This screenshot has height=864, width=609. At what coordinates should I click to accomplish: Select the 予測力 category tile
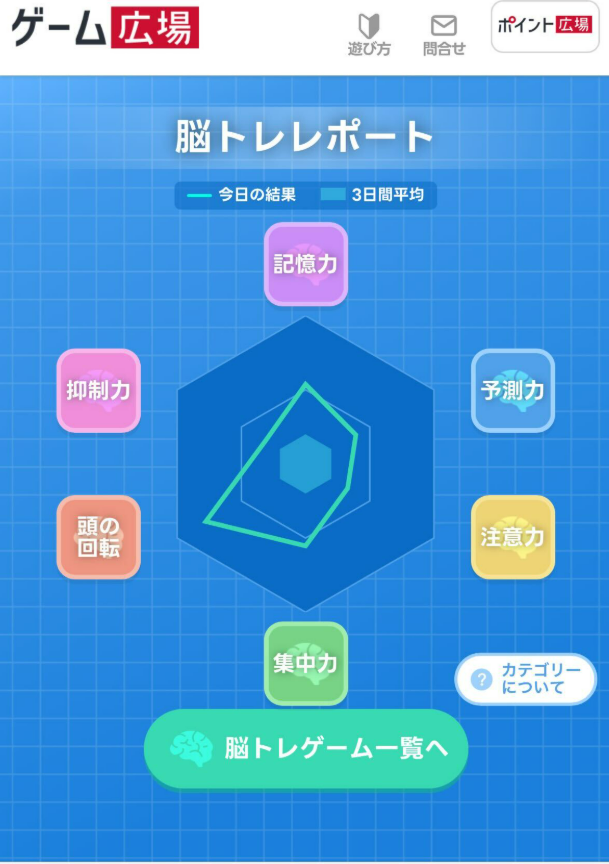pos(512,390)
